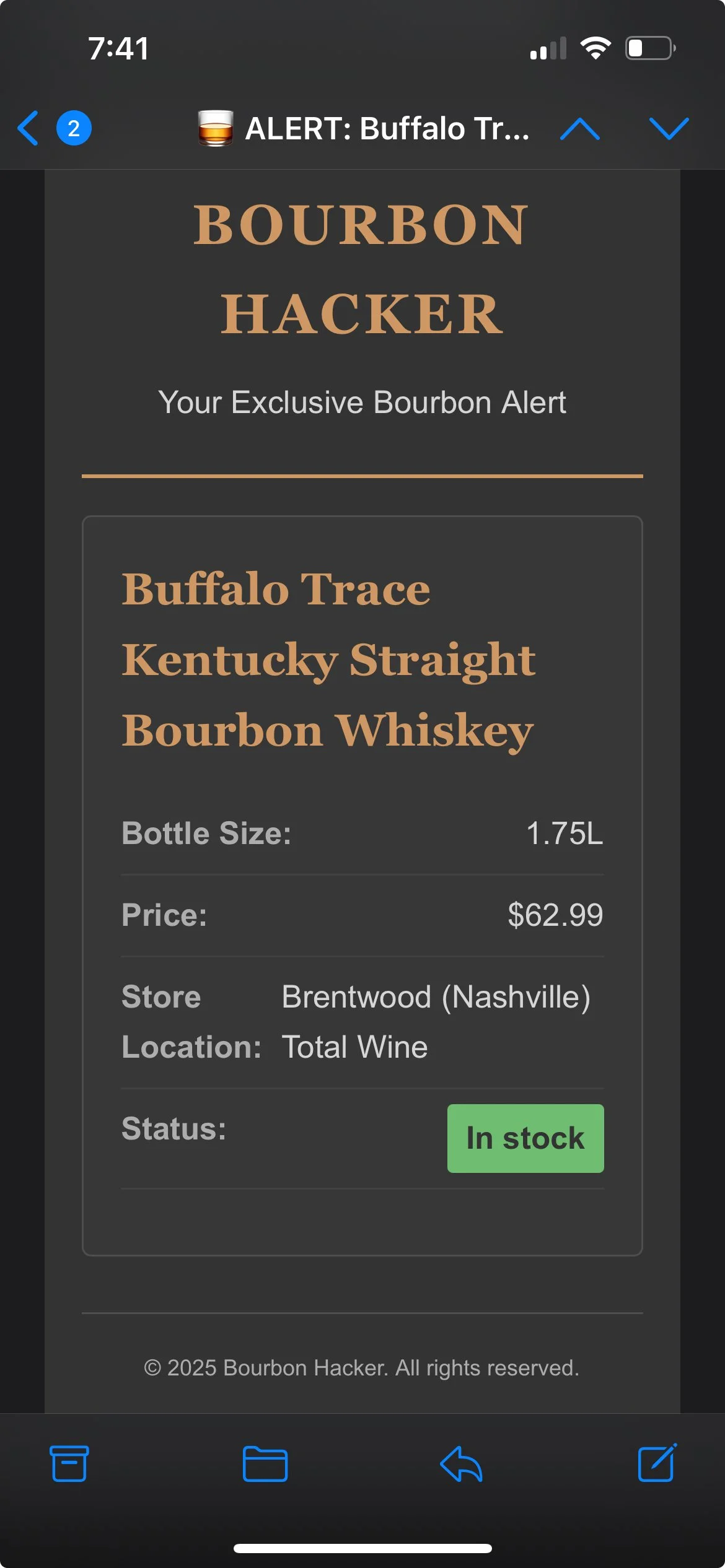Compose a new email
725x1568 pixels.
pos(657,1462)
